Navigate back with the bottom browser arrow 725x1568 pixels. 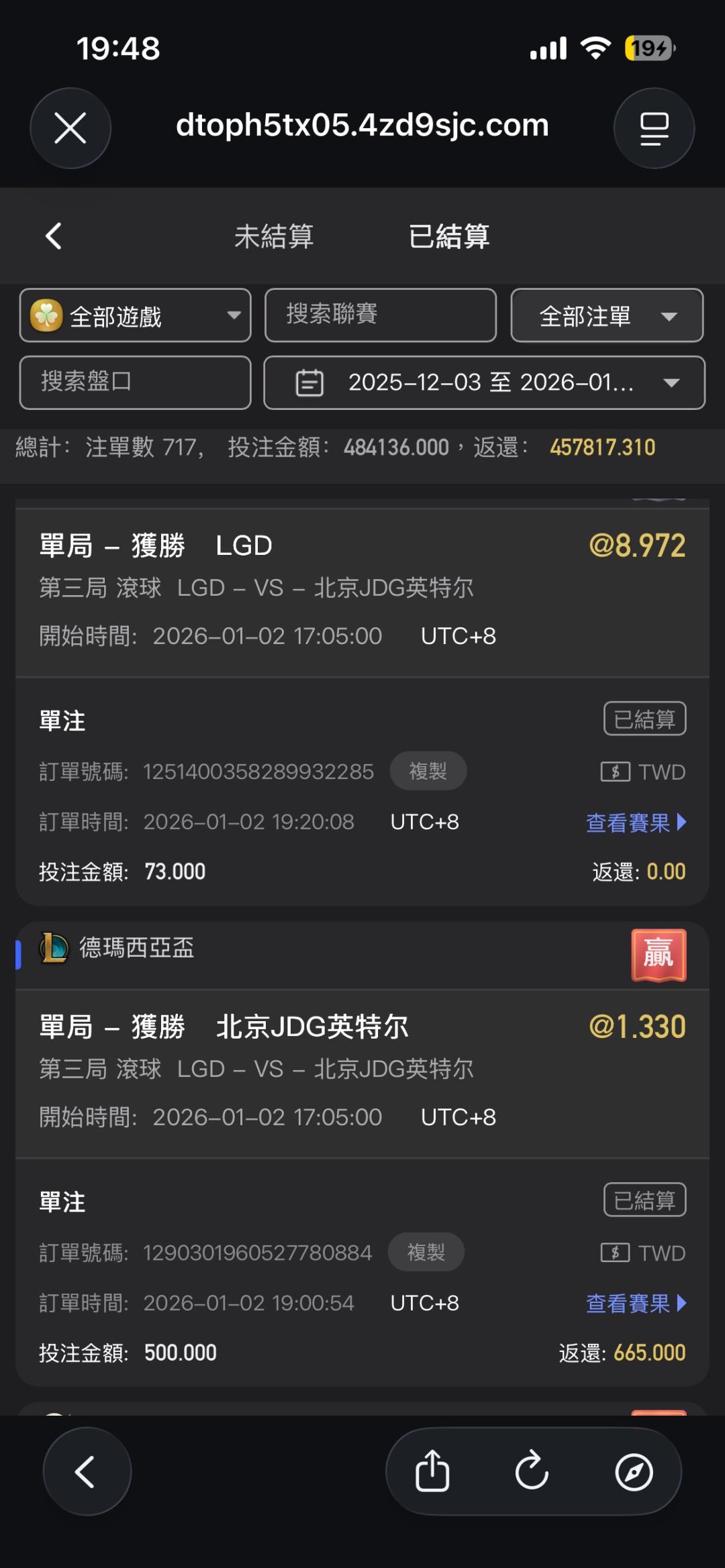point(87,1471)
